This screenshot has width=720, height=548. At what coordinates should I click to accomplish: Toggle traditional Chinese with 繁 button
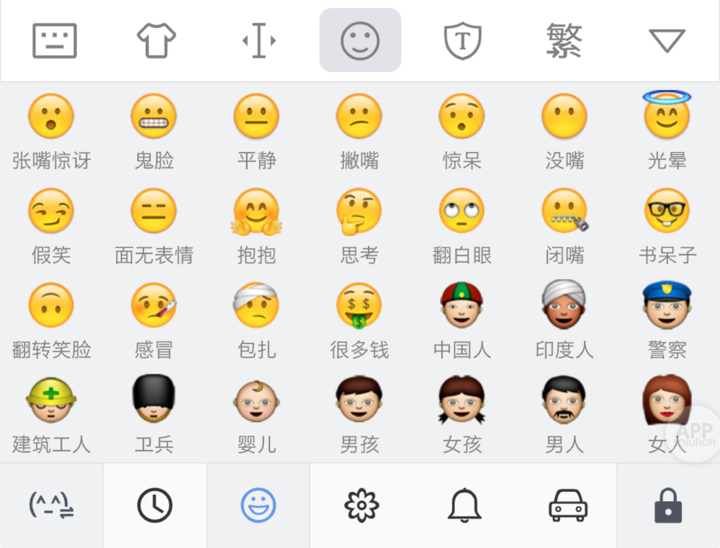tap(565, 41)
